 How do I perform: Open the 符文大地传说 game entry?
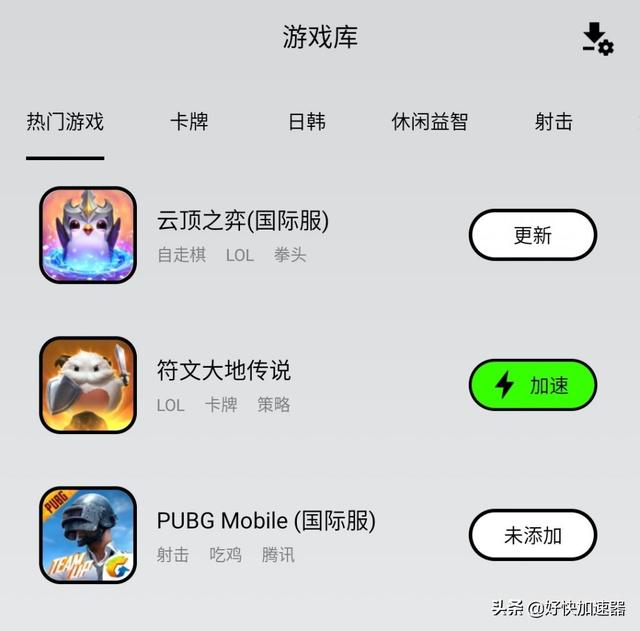tap(224, 371)
